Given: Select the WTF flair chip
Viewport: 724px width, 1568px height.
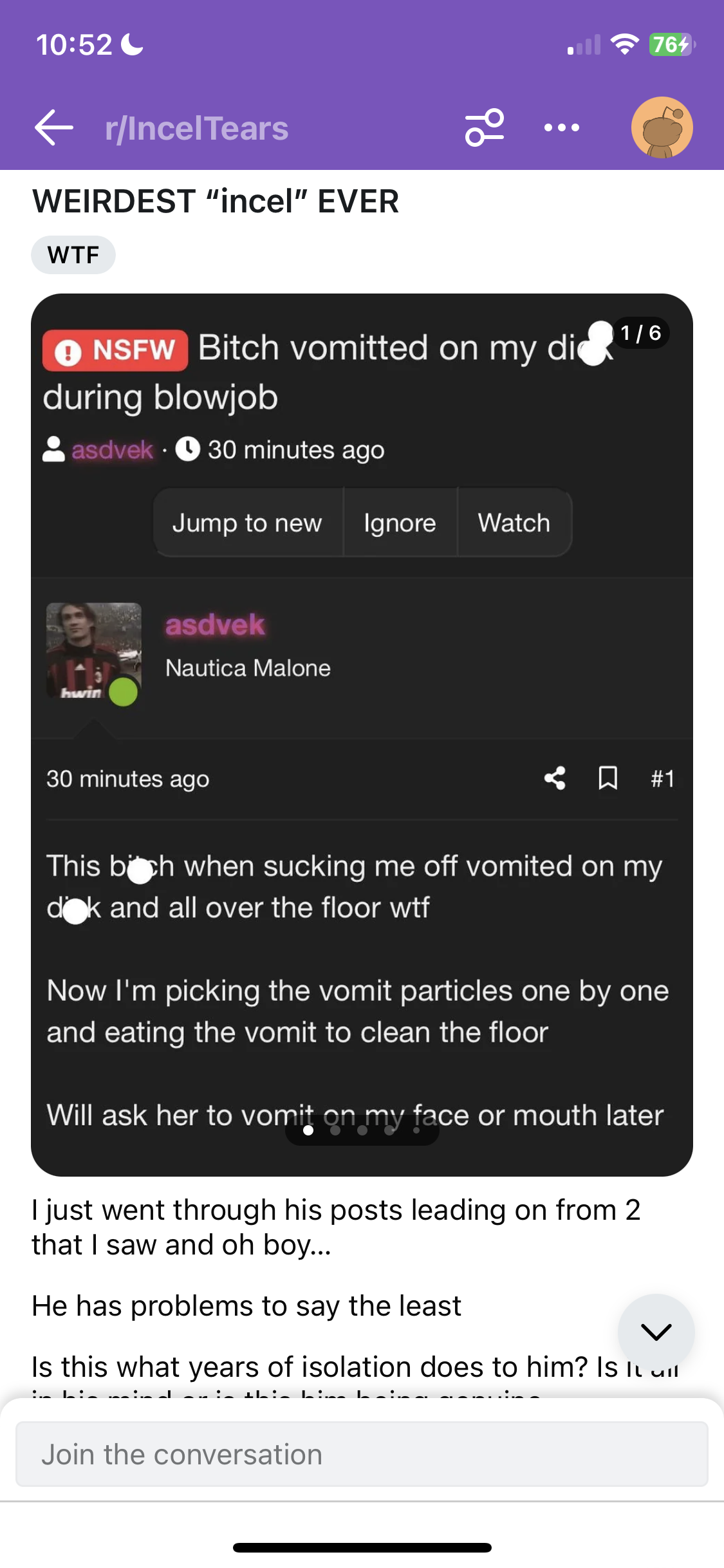Looking at the screenshot, I should click(73, 255).
